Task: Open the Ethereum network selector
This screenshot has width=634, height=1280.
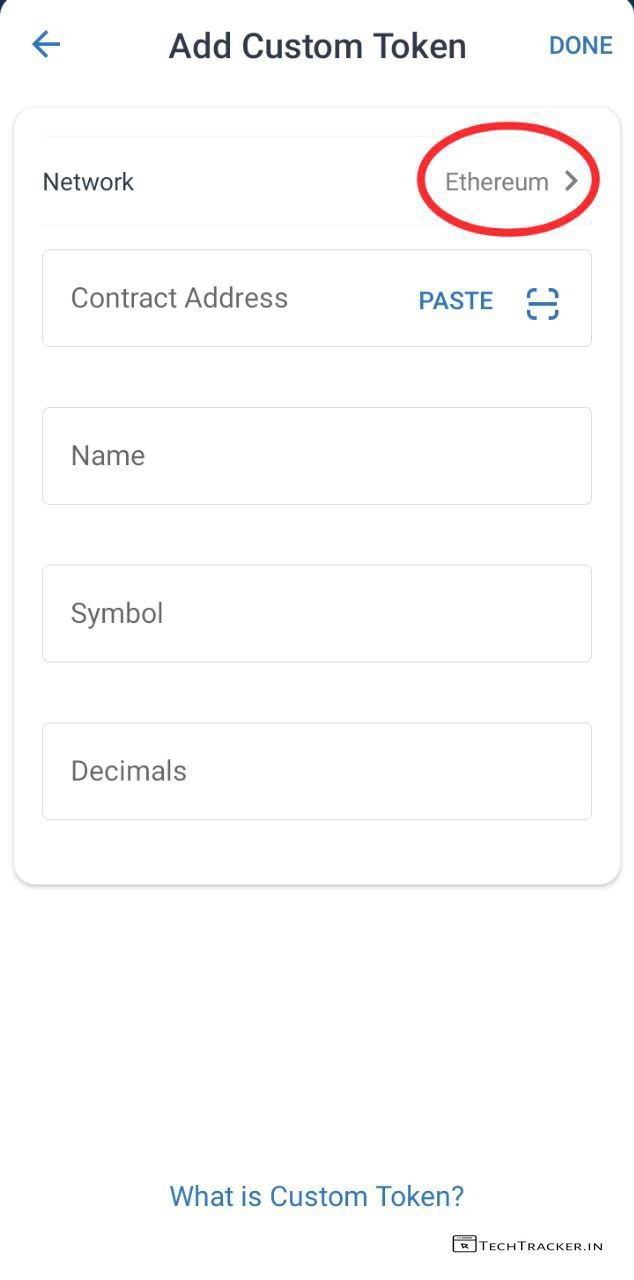Action: (510, 182)
